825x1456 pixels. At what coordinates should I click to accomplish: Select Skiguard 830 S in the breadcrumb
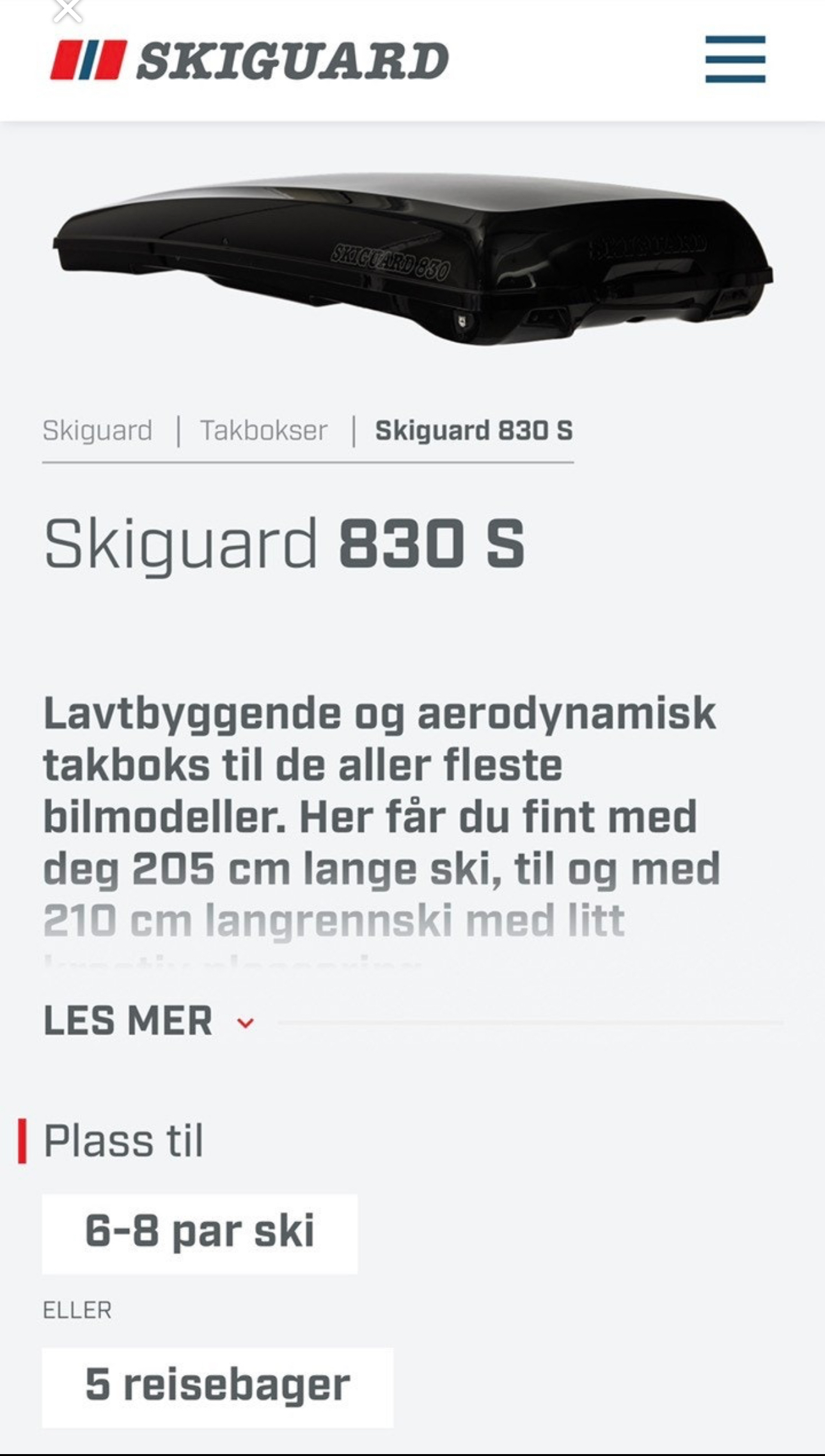[475, 431]
